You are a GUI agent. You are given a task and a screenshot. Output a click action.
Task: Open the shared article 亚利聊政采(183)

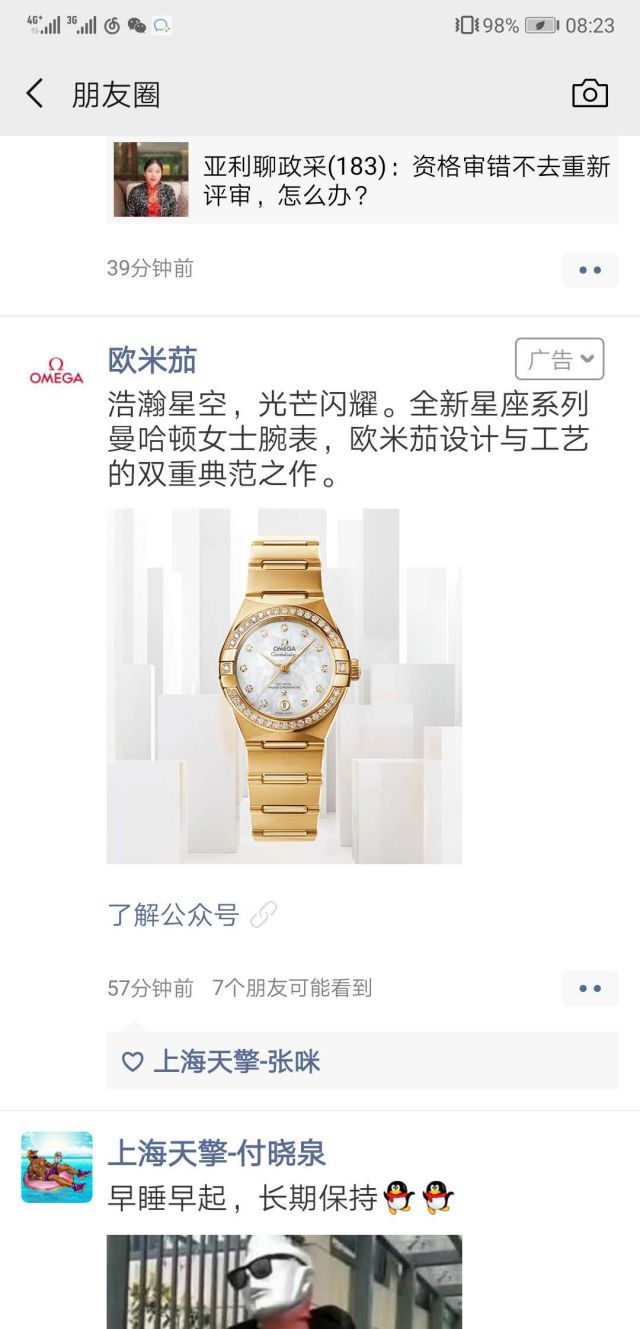click(362, 180)
